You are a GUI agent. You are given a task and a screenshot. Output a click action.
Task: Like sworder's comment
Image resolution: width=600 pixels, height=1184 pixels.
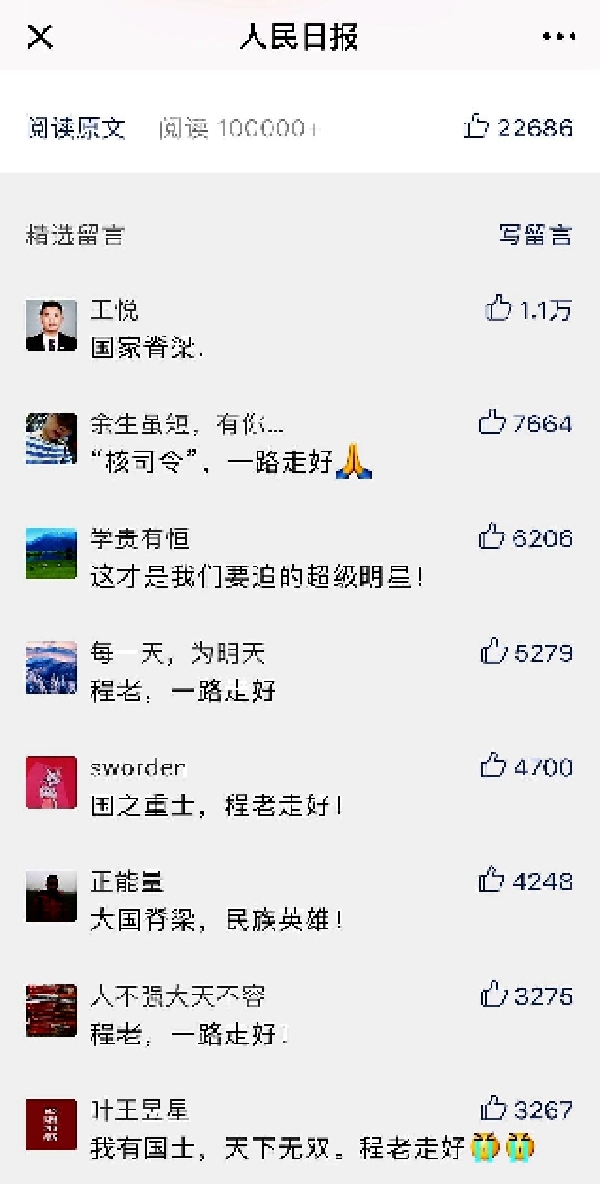(493, 767)
